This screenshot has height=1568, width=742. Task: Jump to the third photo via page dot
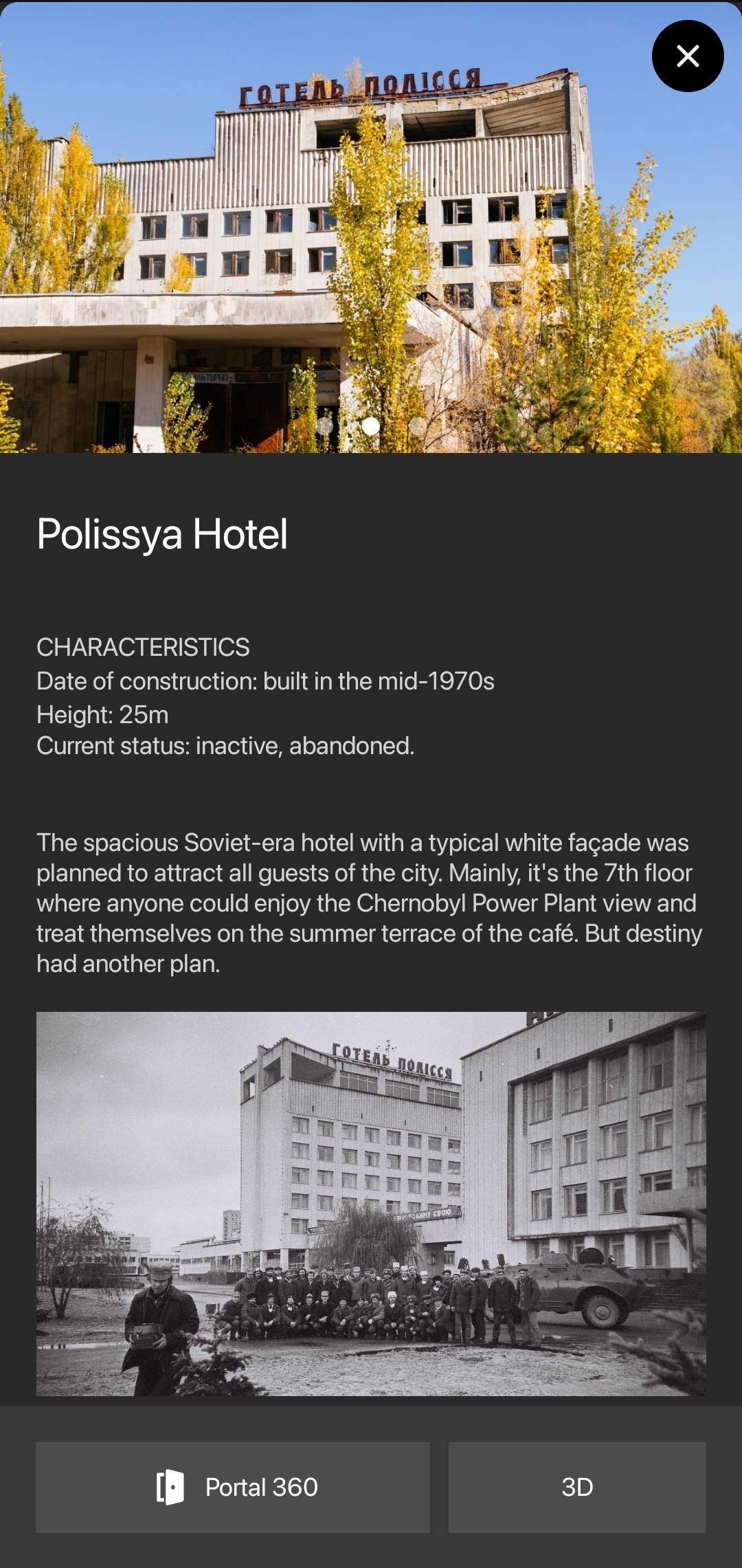(417, 426)
